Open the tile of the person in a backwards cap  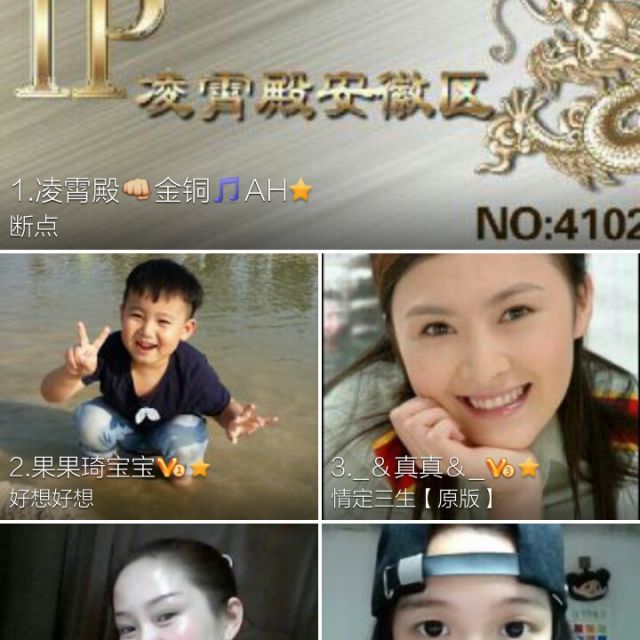pyautogui.click(x=480, y=583)
